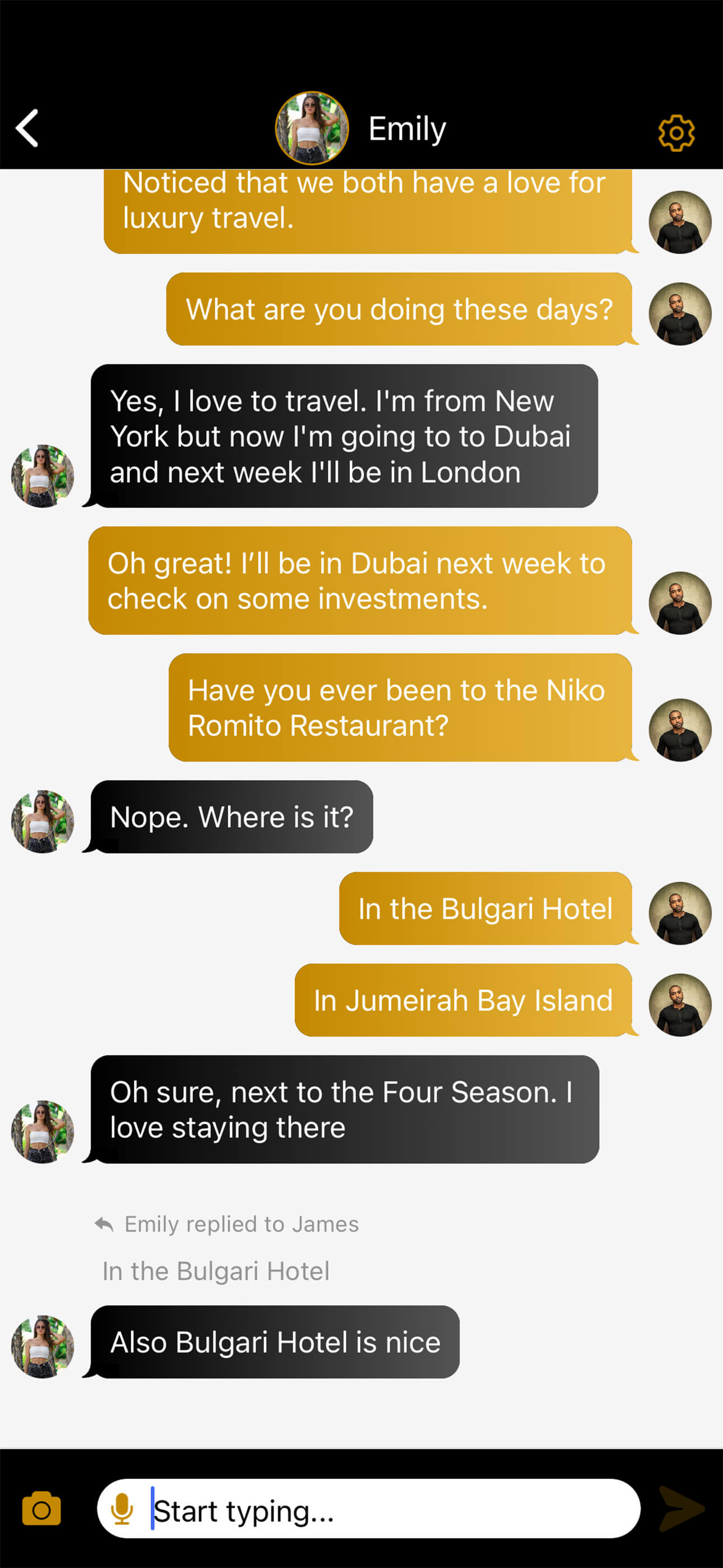The width and height of the screenshot is (723, 1568).
Task: View Emily's profile photo in header
Action: (312, 128)
